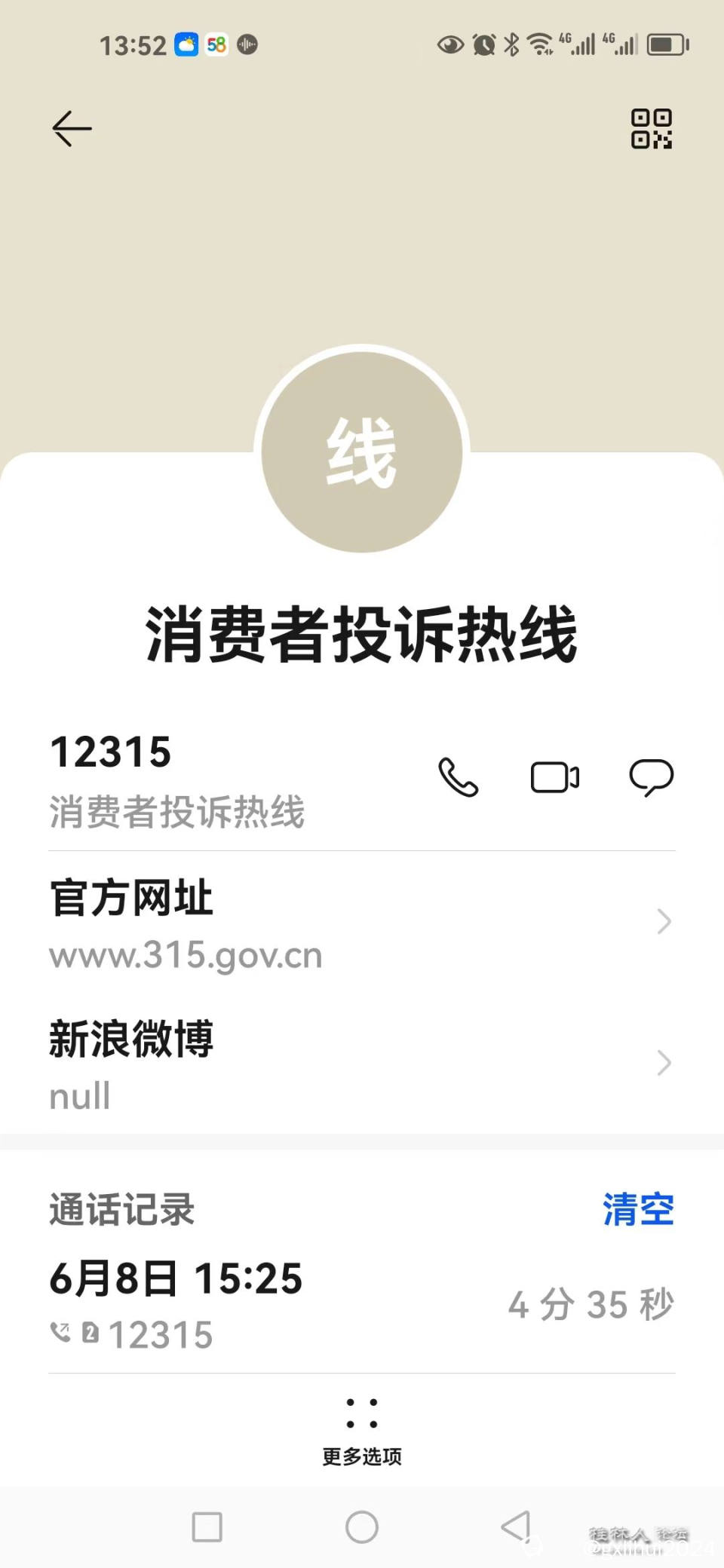Go back using the top arrow

coord(72,128)
